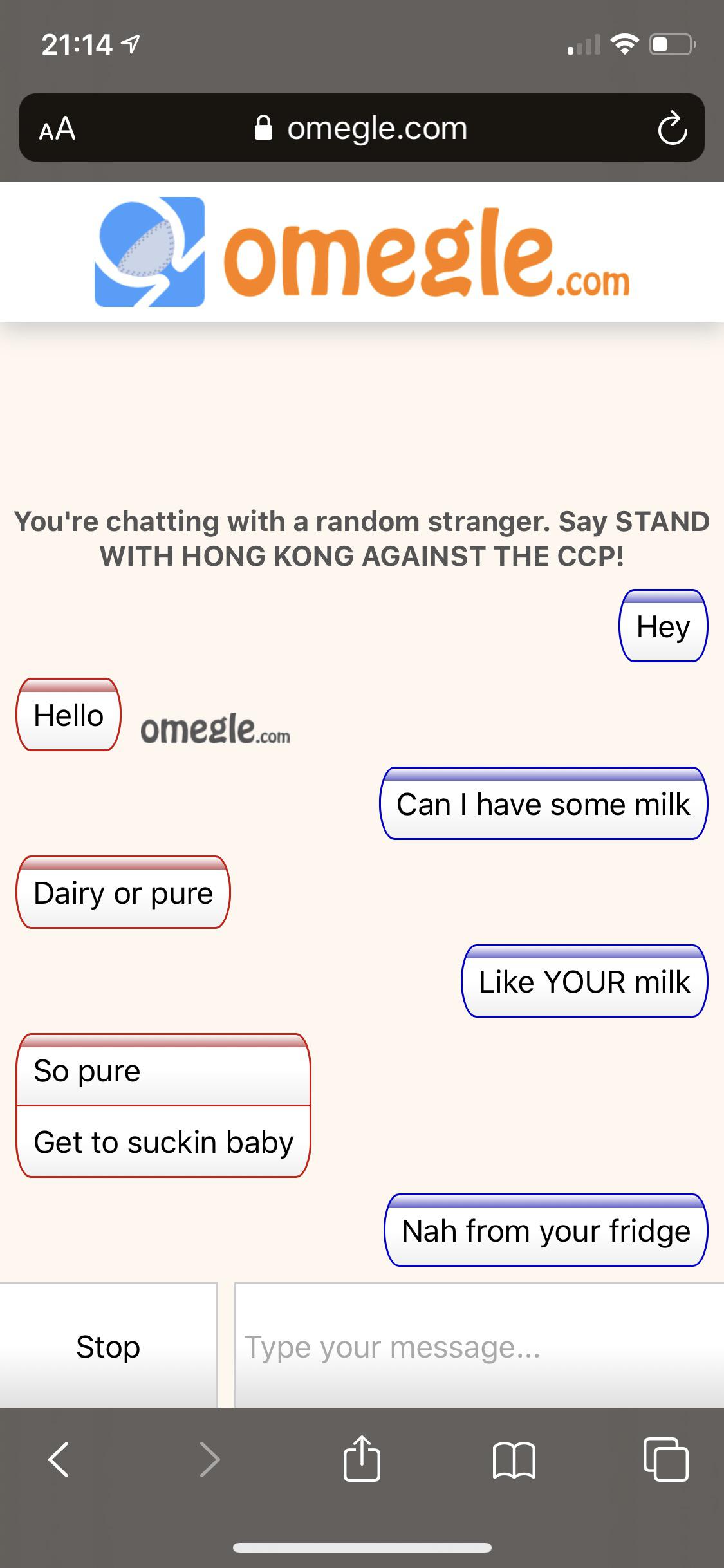This screenshot has width=724, height=1568.
Task: Select the 'Nah from your fridge' bubble
Action: [544, 1230]
